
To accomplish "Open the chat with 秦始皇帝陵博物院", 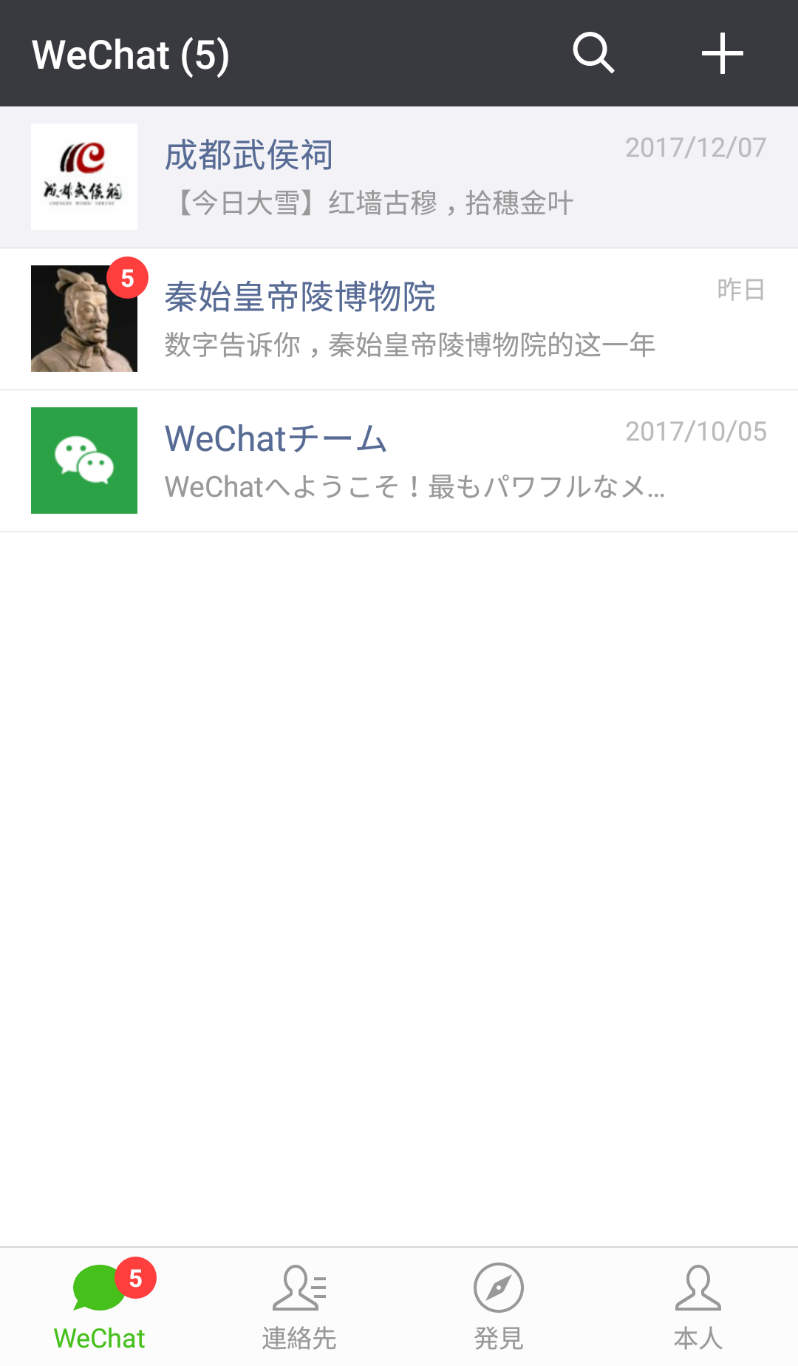I will [x=399, y=319].
